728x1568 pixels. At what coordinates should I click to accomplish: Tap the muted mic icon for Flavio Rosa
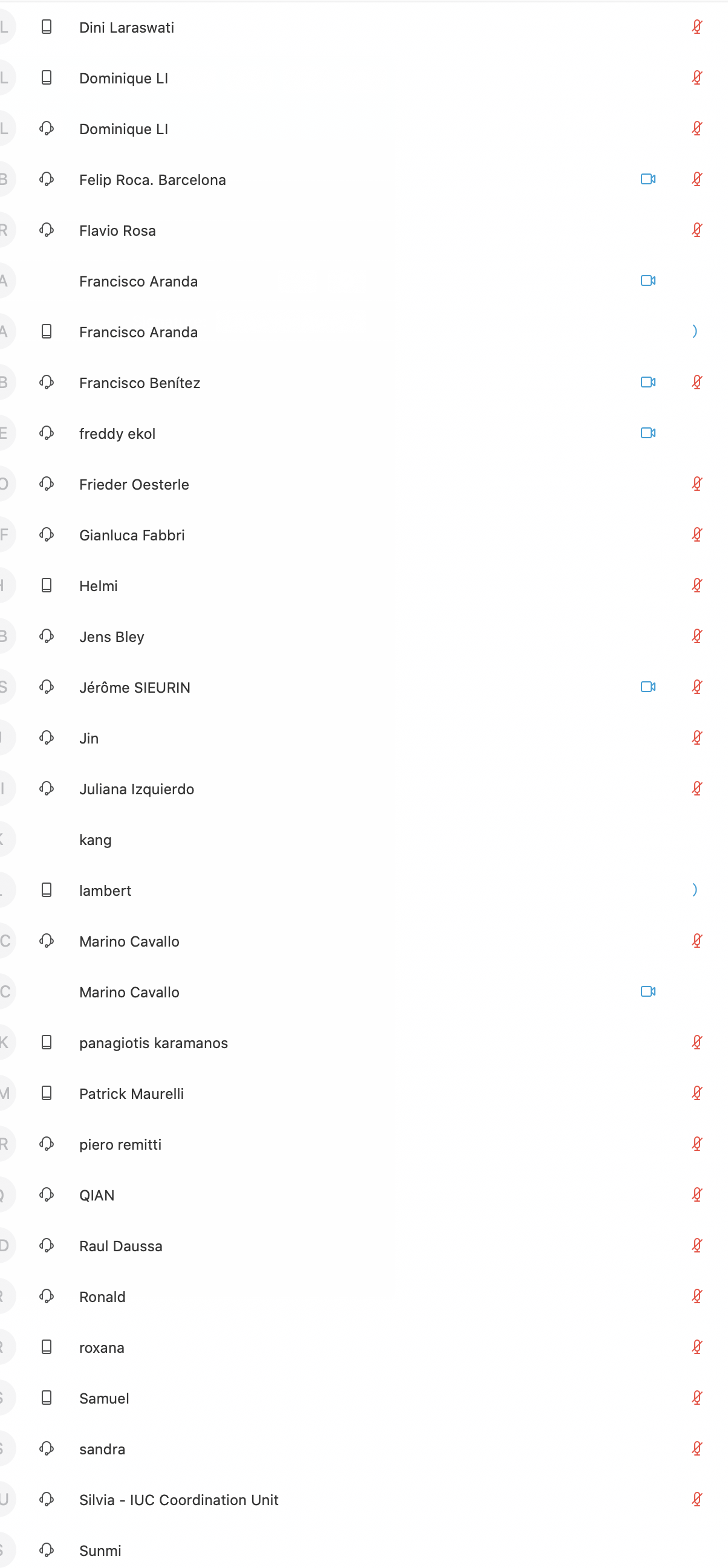[x=697, y=230]
